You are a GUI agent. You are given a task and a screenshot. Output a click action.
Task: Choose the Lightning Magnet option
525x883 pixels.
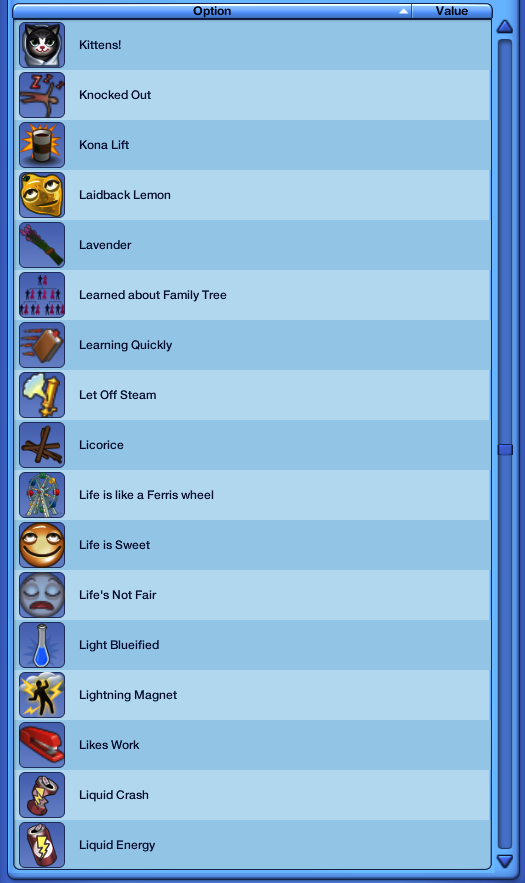(252, 695)
